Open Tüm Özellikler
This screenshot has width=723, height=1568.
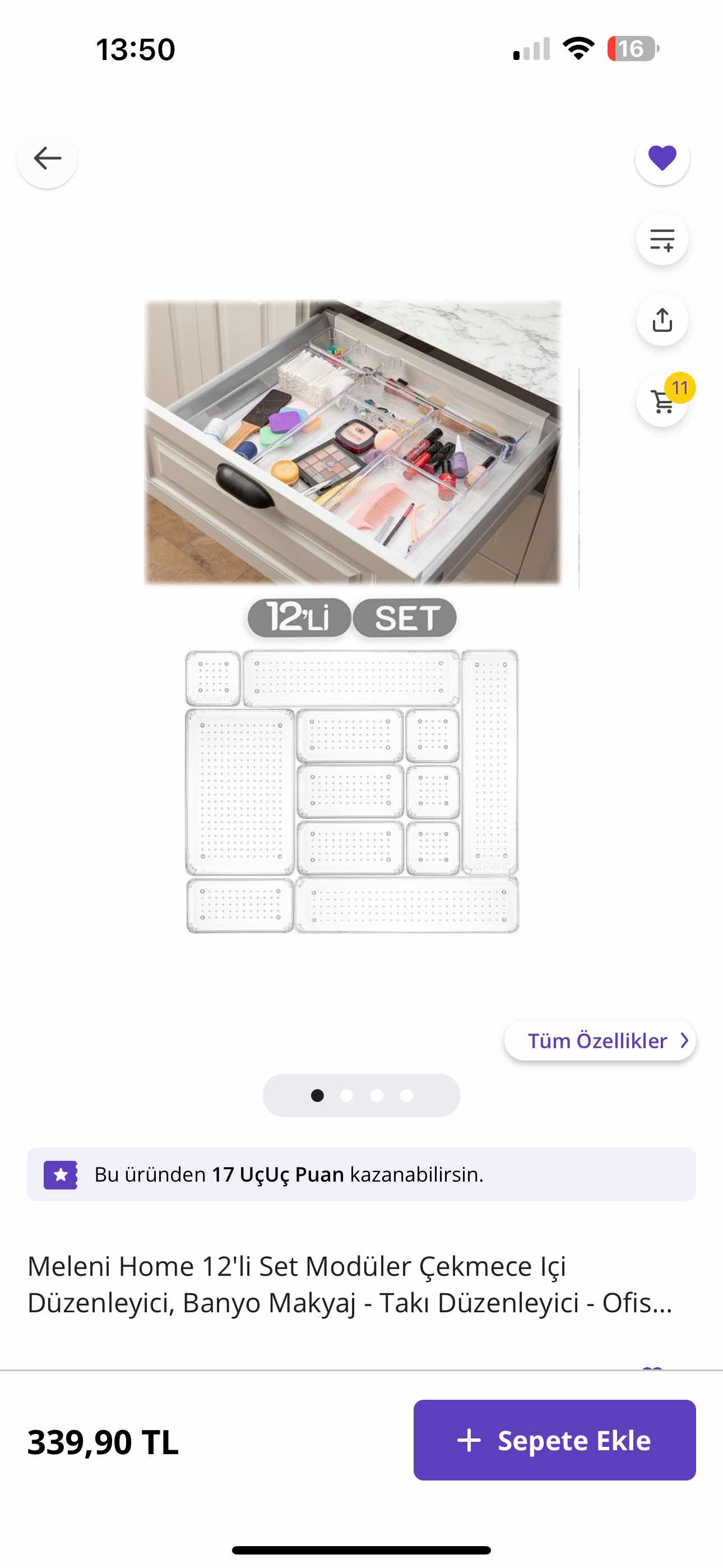pyautogui.click(x=600, y=1040)
